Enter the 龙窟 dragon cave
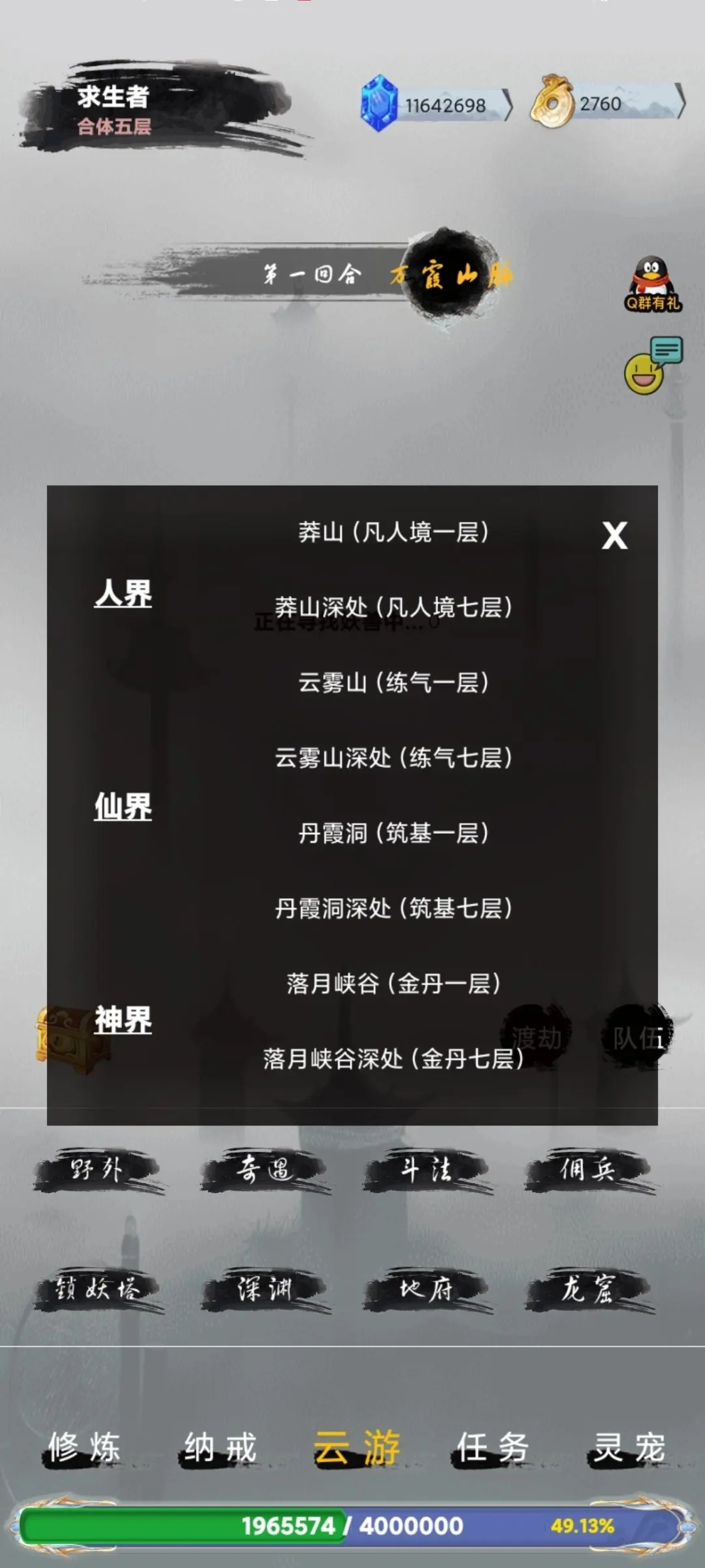Image resolution: width=705 pixels, height=1568 pixels. (587, 1288)
